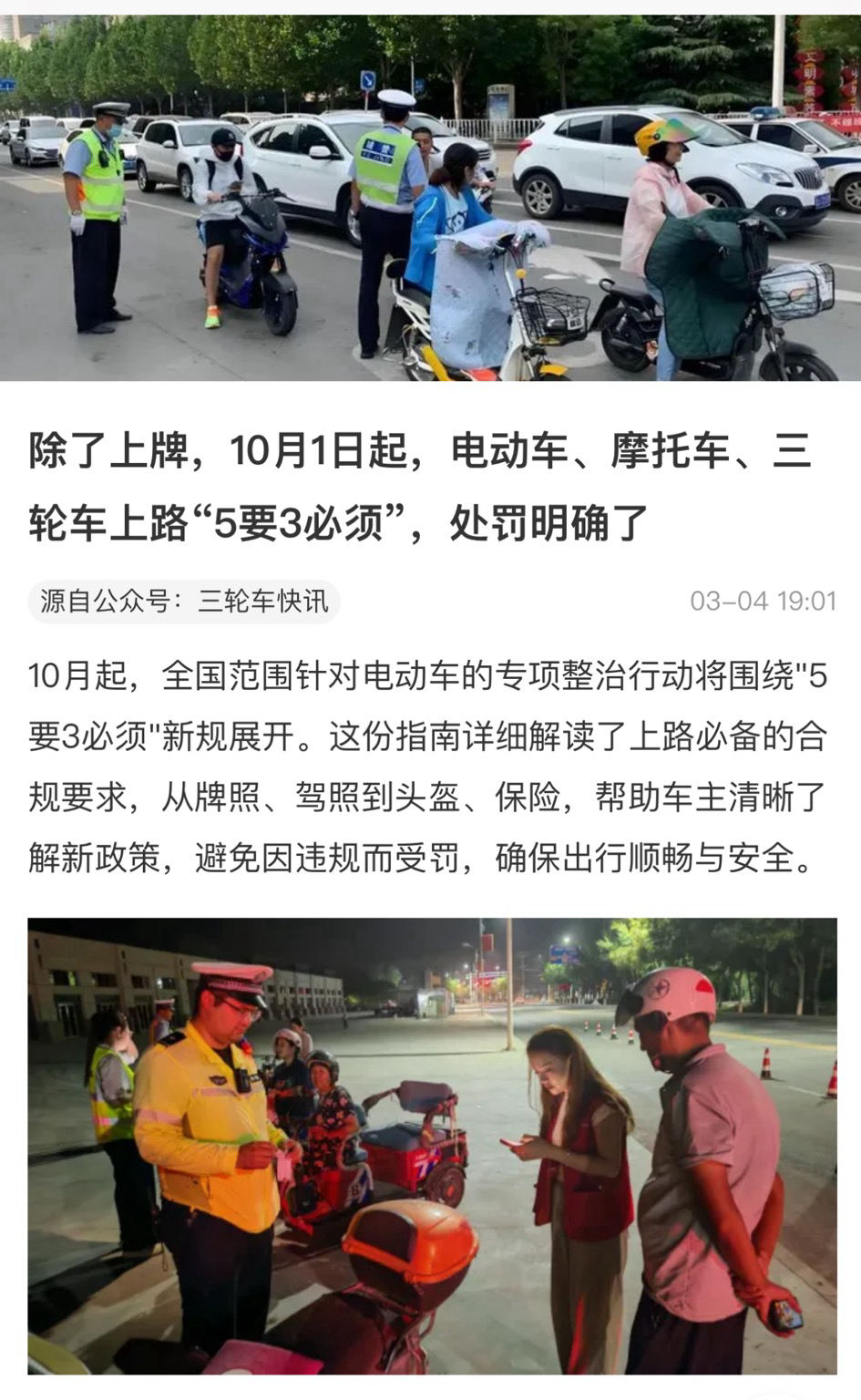Viewport: 861px width, 1400px height.
Task: Open the source chip 三轮车快讯
Action: click(x=184, y=602)
